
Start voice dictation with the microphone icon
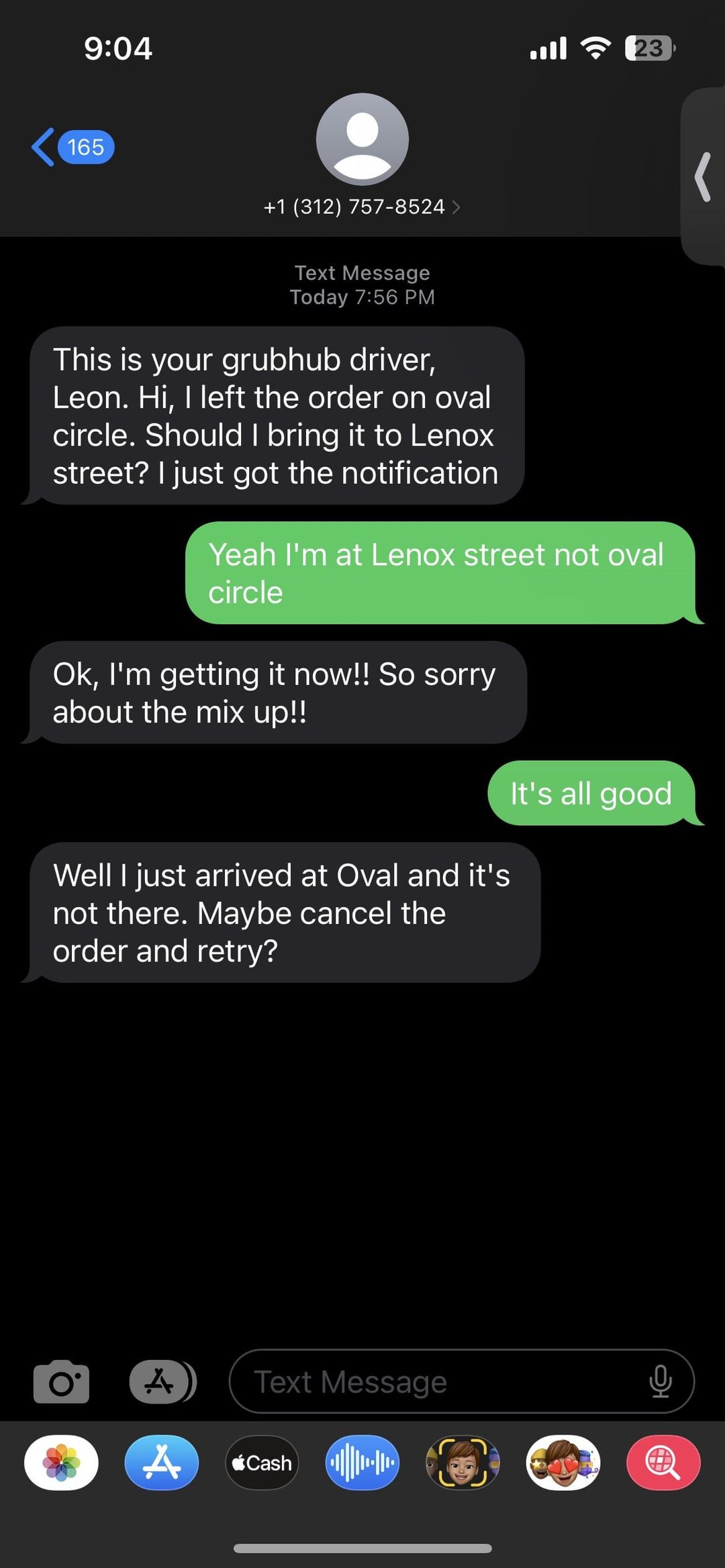click(661, 1382)
